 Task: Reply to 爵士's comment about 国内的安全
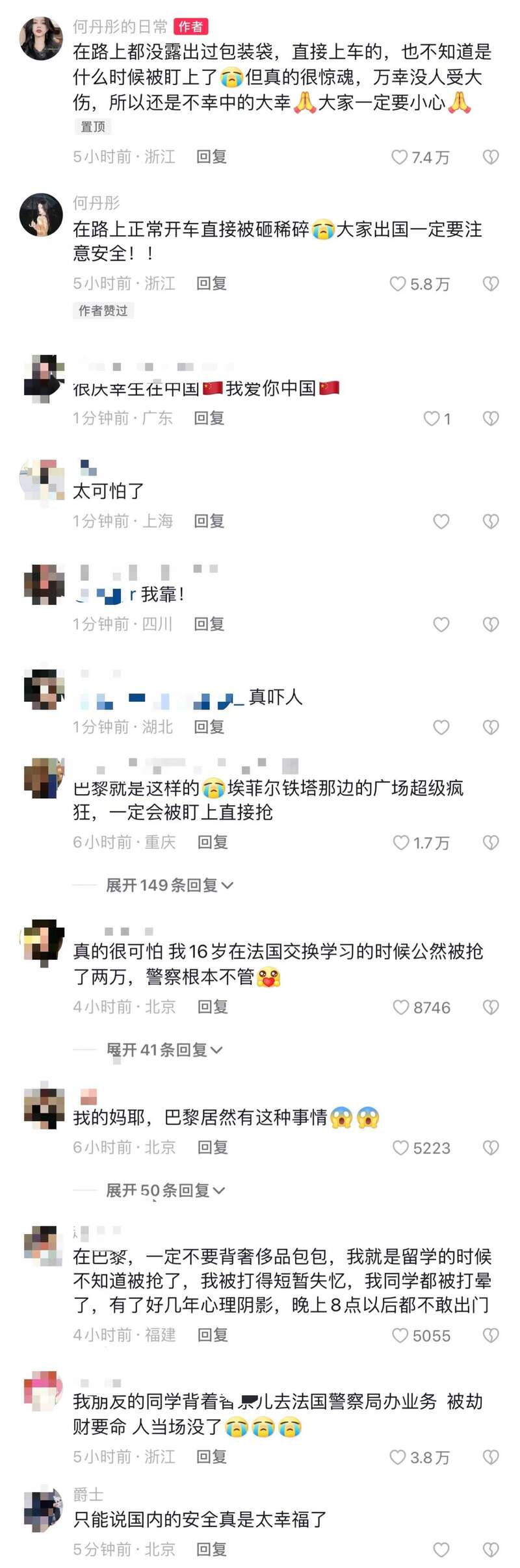tap(211, 1549)
